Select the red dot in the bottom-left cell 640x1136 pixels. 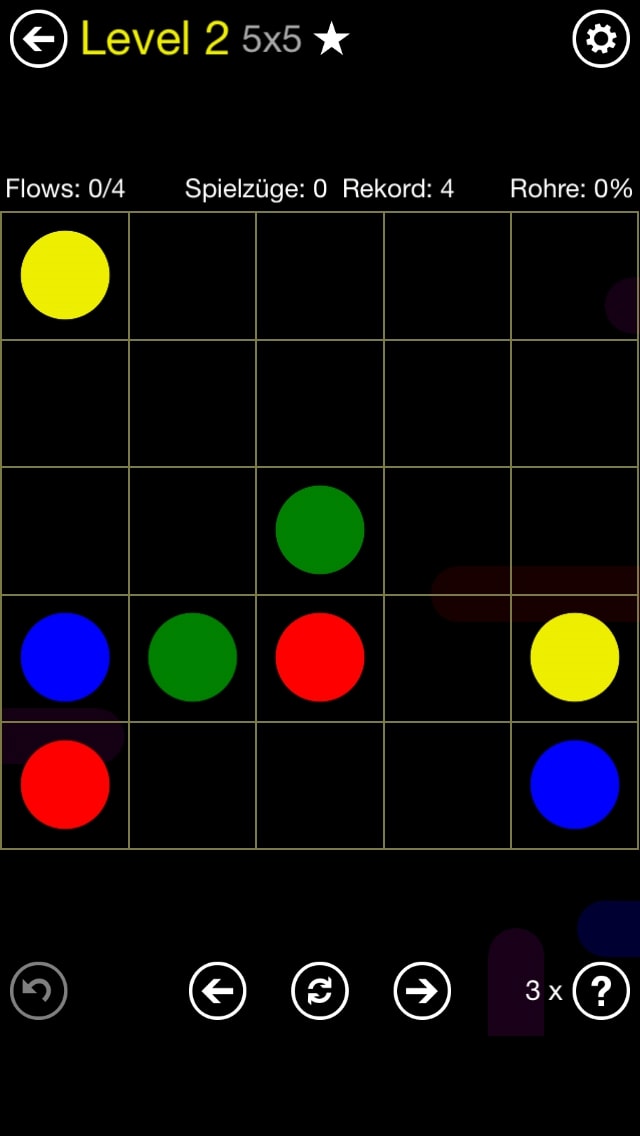pyautogui.click(x=65, y=785)
